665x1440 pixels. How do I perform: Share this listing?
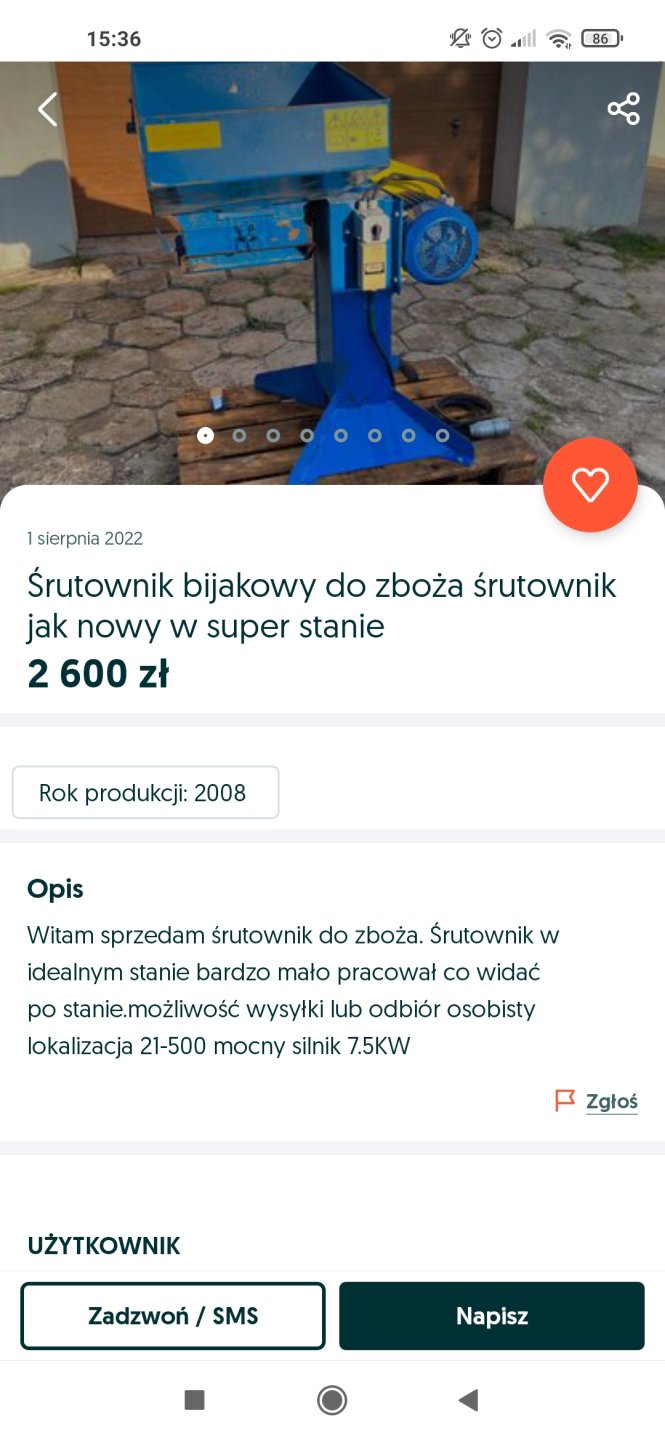coord(623,109)
